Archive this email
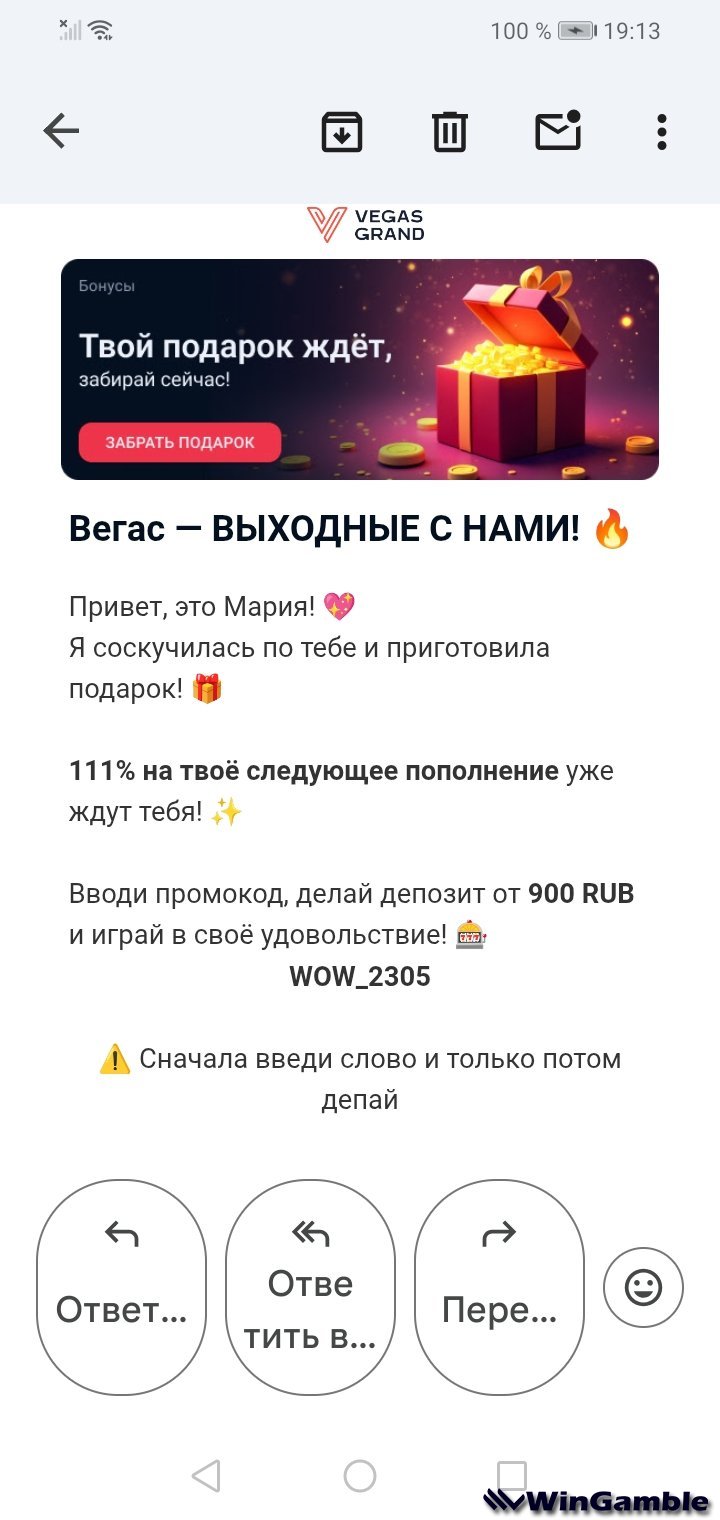 tap(342, 131)
